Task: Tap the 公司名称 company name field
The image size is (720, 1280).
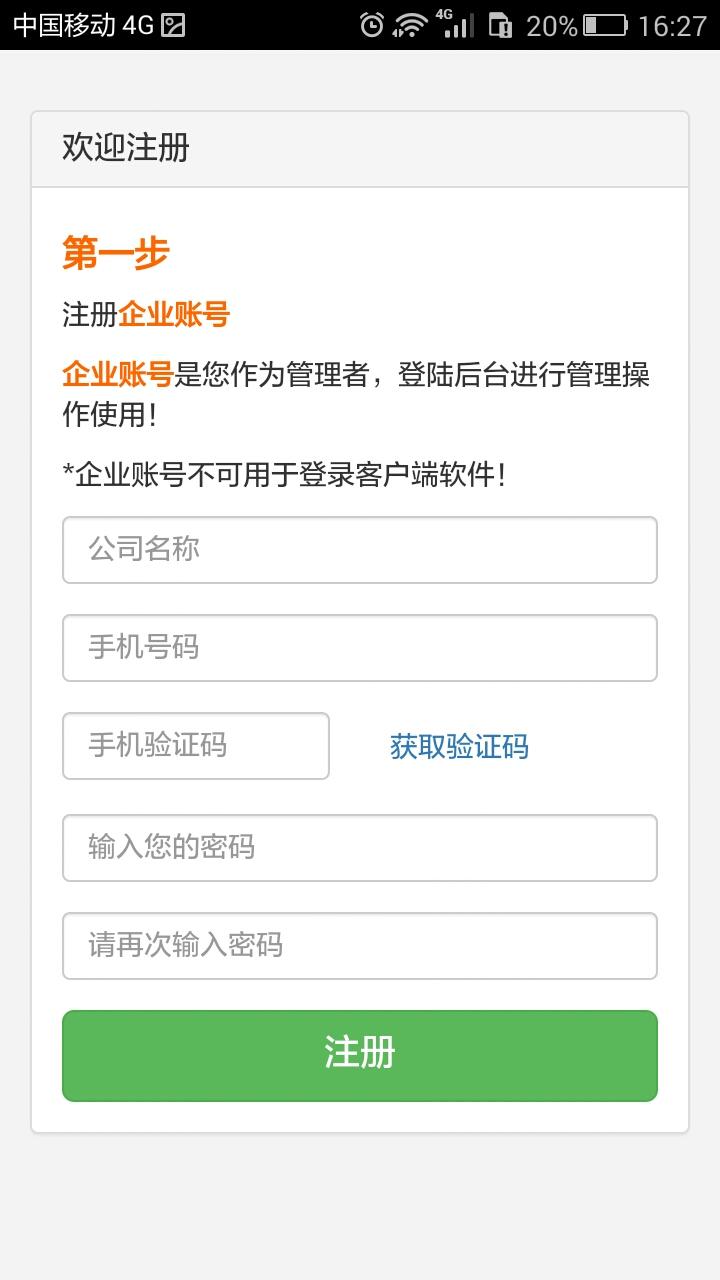Action: [360, 549]
